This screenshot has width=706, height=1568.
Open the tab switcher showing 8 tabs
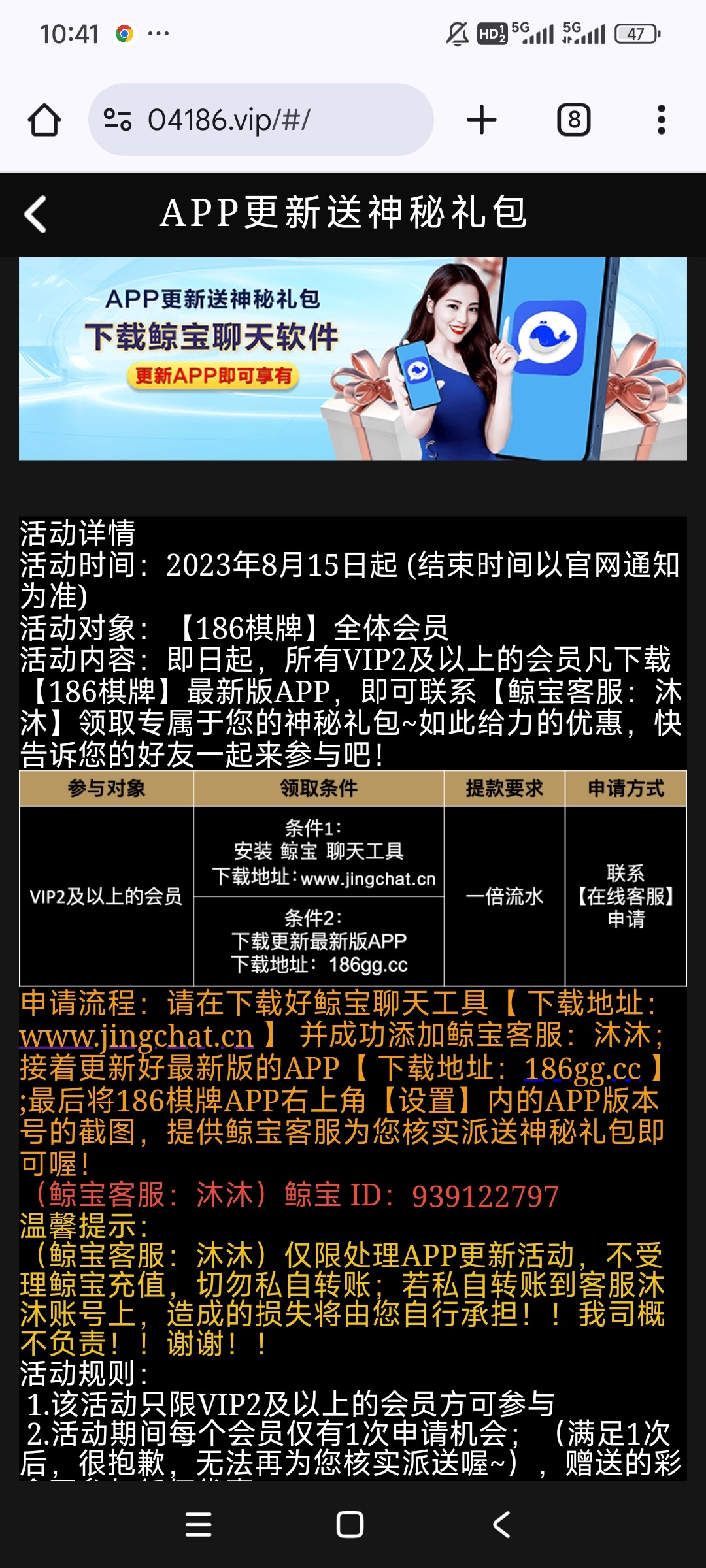[573, 120]
